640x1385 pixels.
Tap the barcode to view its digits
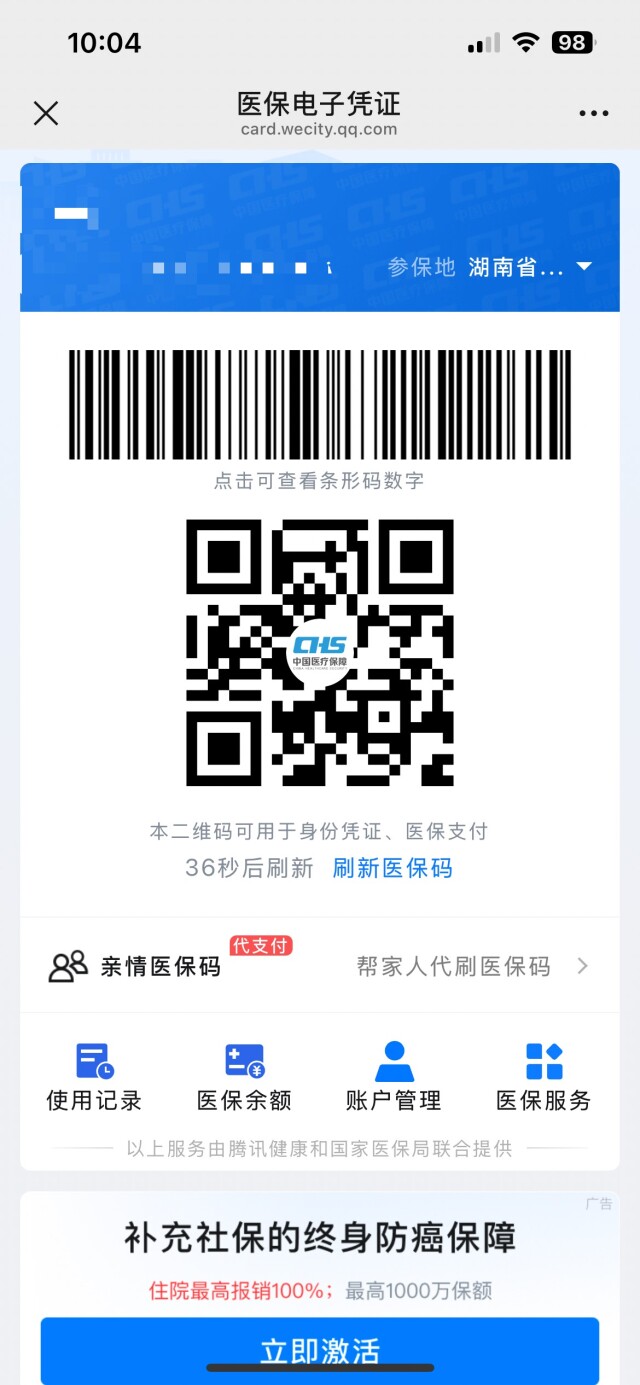[x=320, y=405]
